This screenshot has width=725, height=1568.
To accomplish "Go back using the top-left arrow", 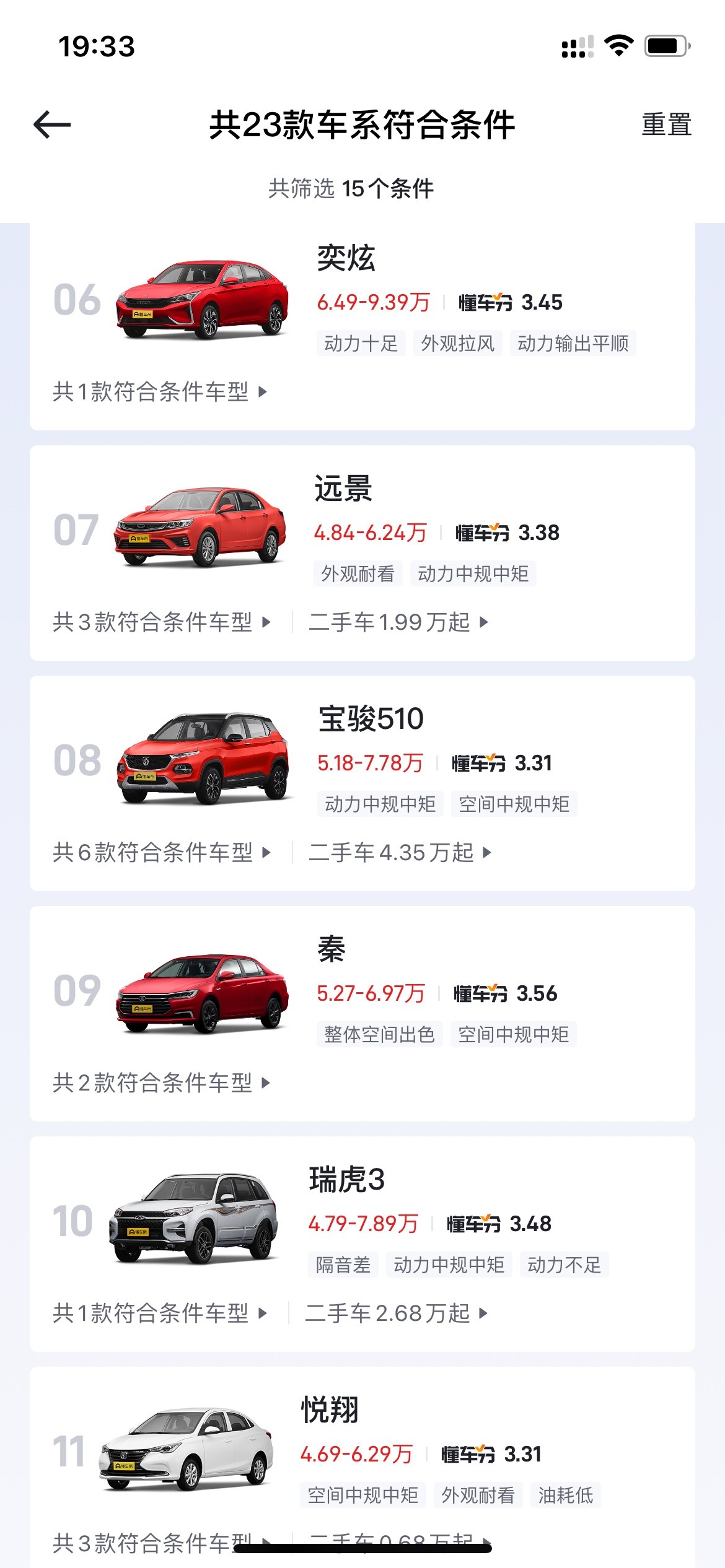I will (x=52, y=124).
